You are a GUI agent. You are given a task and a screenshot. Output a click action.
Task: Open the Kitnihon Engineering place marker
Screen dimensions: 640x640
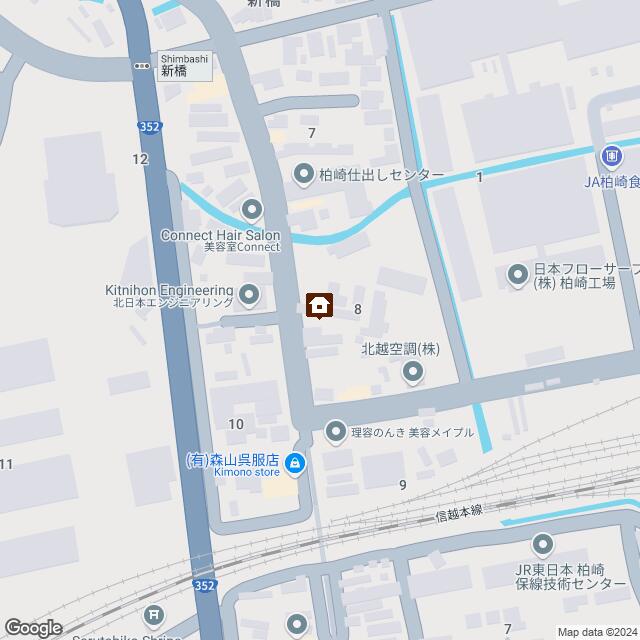pyautogui.click(x=249, y=294)
